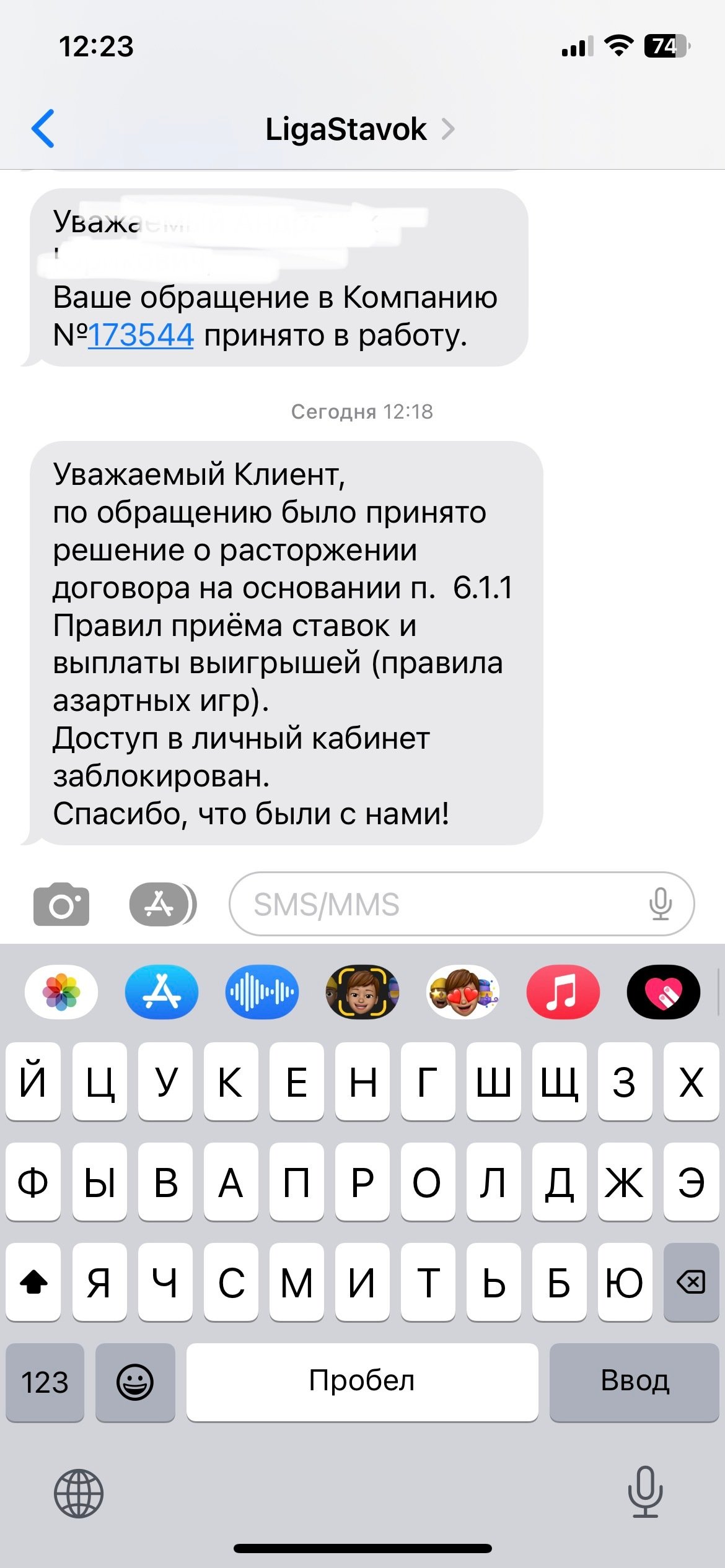
Task: Open the camera to attach a photo
Action: (61, 904)
